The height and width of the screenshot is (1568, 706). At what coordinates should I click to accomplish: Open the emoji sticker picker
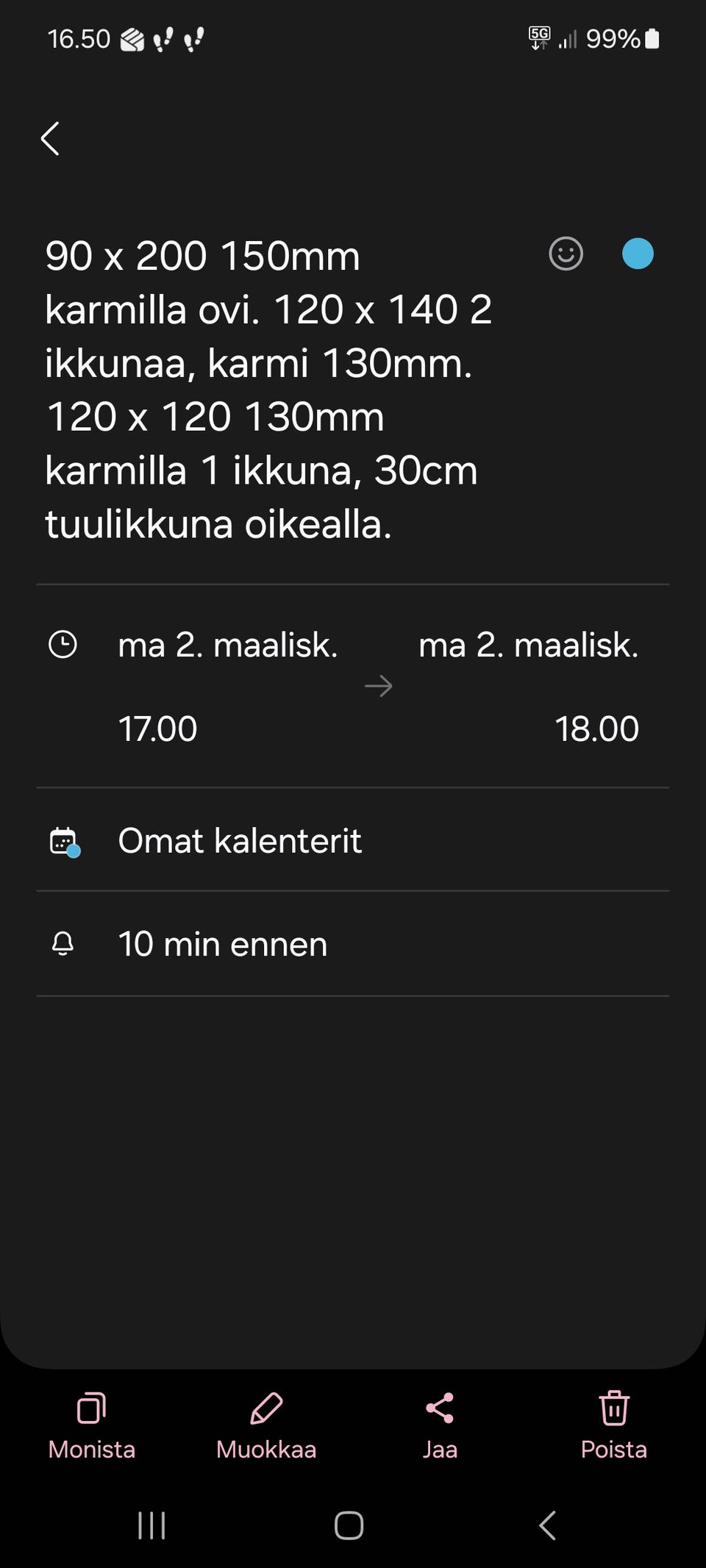566,254
